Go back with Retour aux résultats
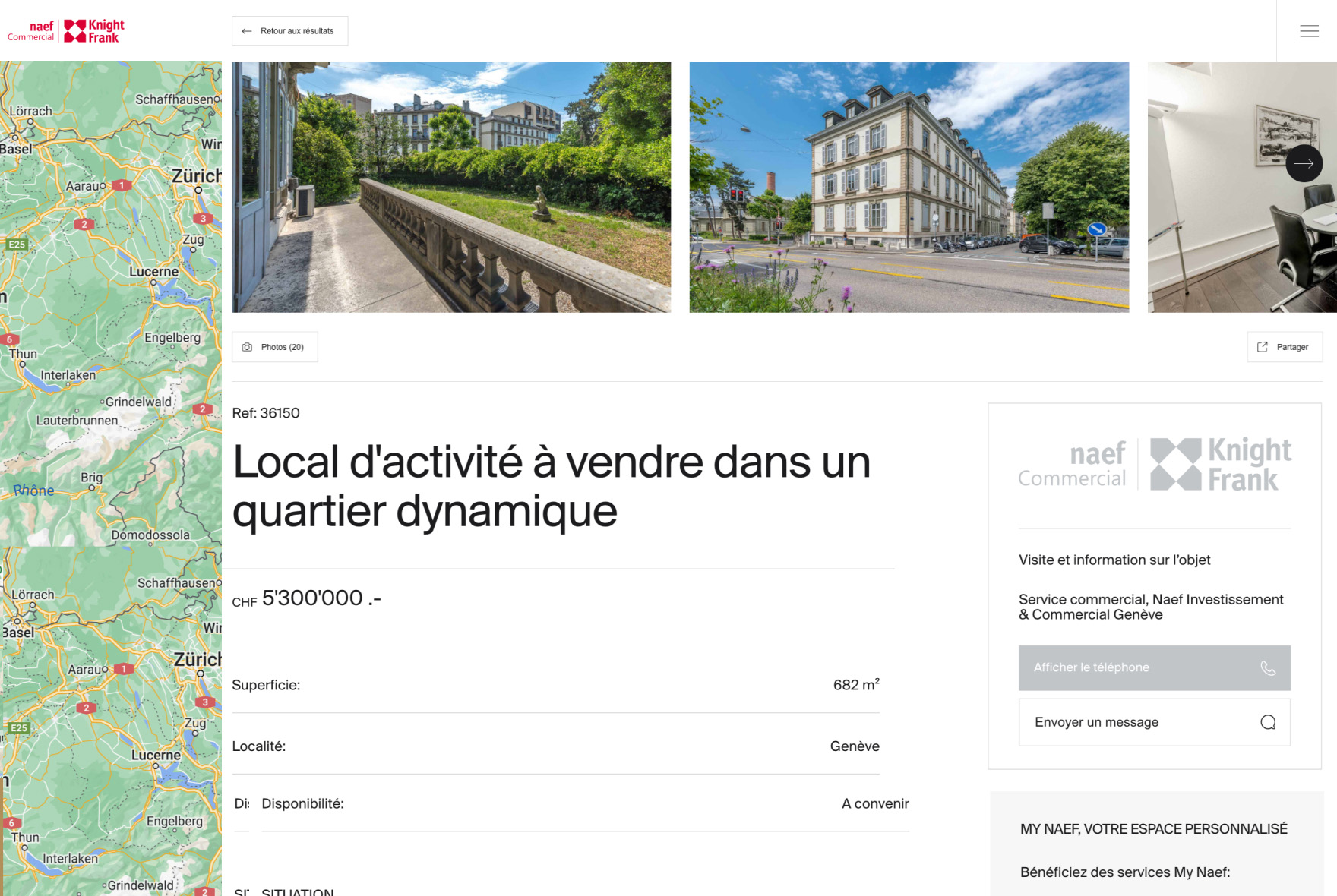This screenshot has width=1337, height=896. [289, 31]
